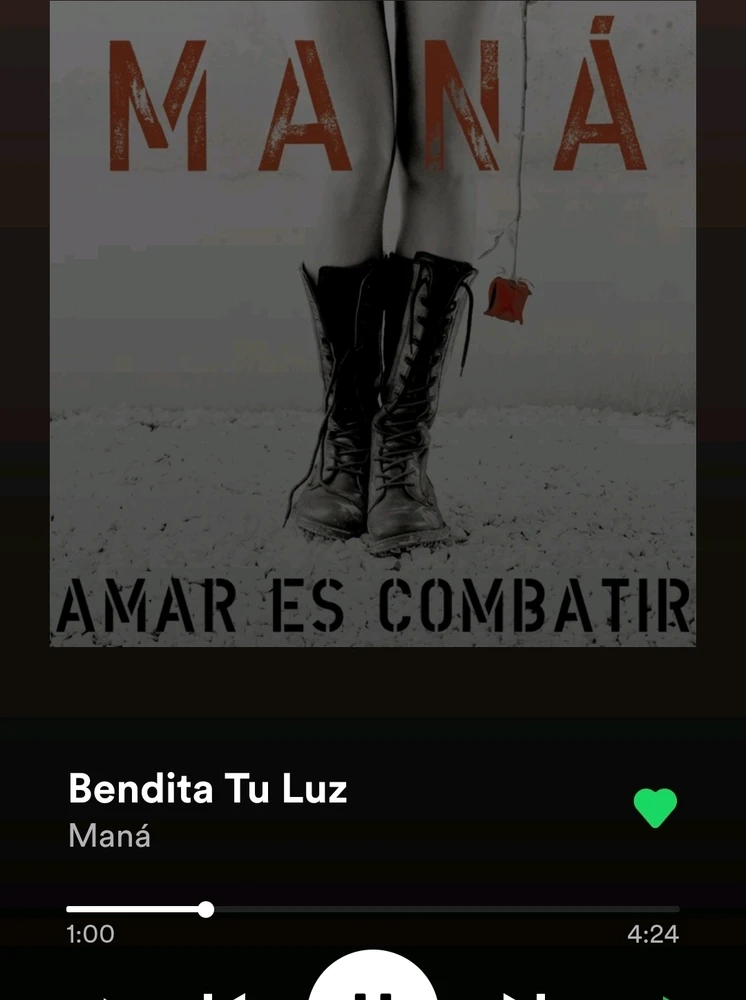Tap the song progress bar to seek
The image size is (746, 1000).
(372, 909)
